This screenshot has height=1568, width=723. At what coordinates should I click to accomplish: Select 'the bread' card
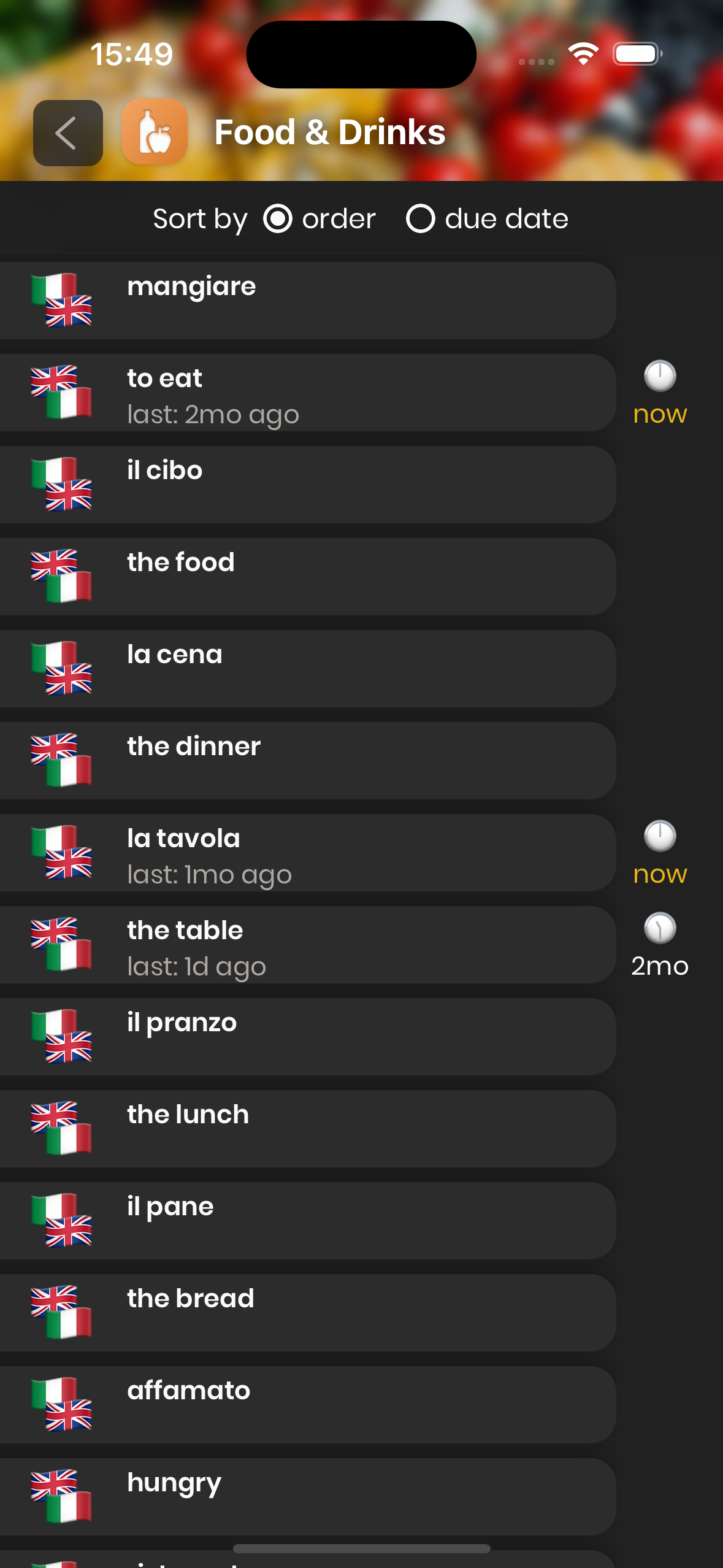(308, 1313)
